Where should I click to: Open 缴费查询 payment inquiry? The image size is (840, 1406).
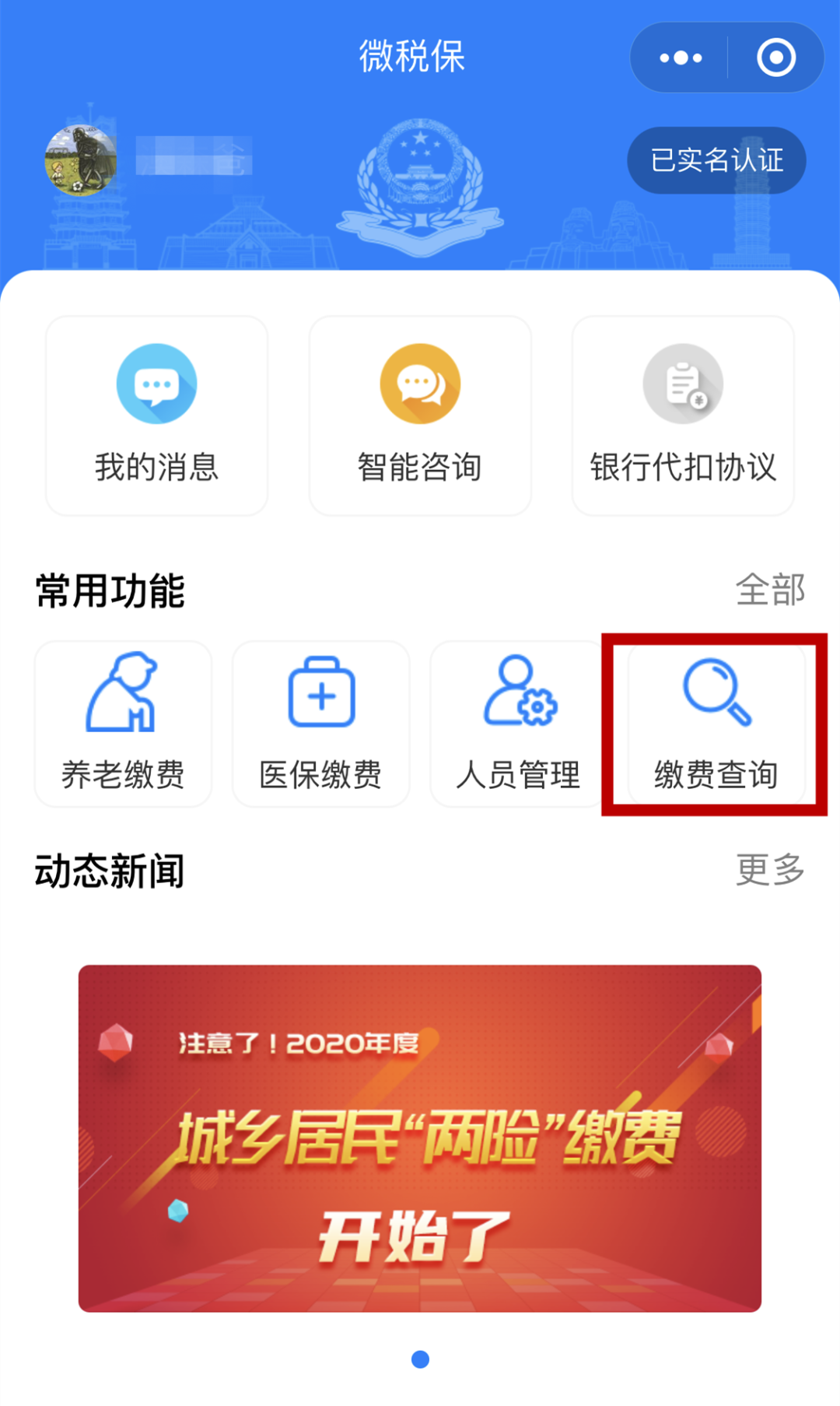[x=716, y=724]
